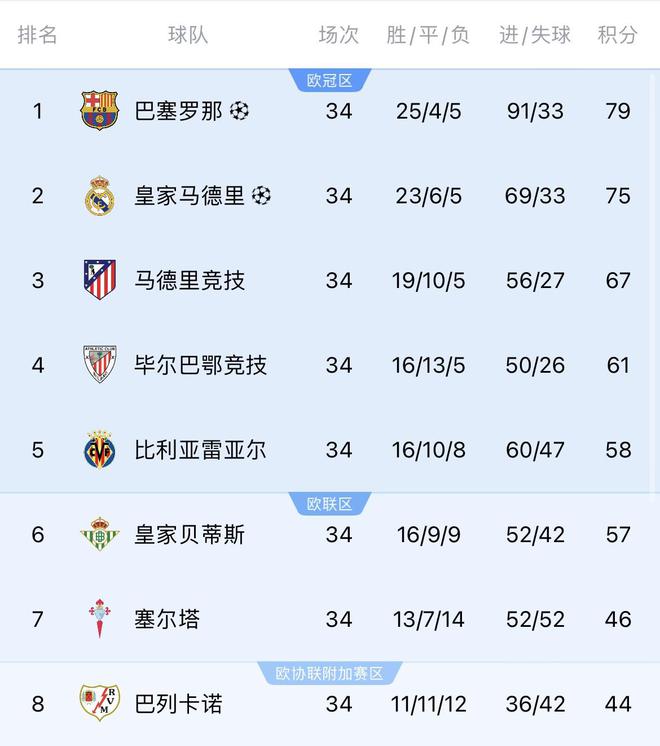Select the 塞尔塔 row

pos(168,620)
